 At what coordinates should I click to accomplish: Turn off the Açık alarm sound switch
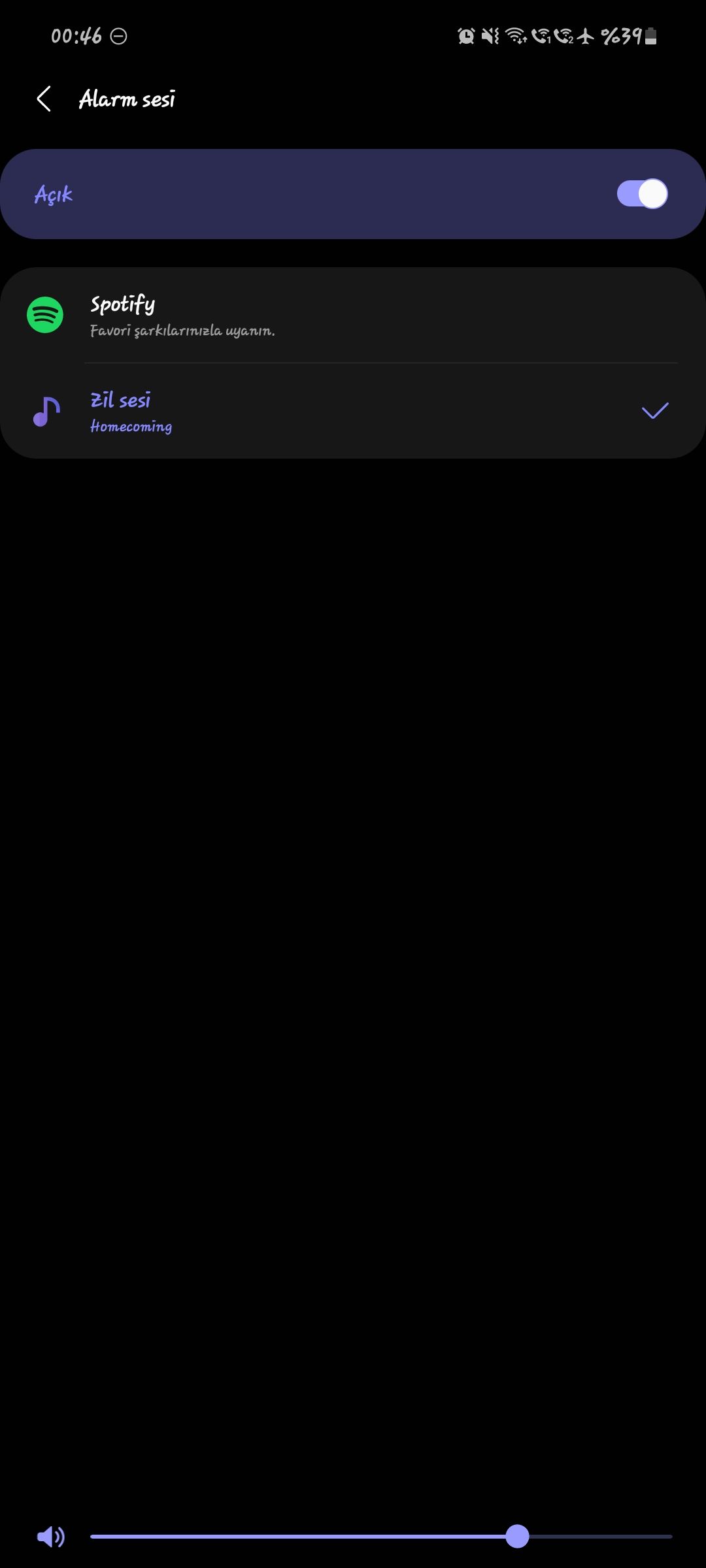(x=641, y=194)
